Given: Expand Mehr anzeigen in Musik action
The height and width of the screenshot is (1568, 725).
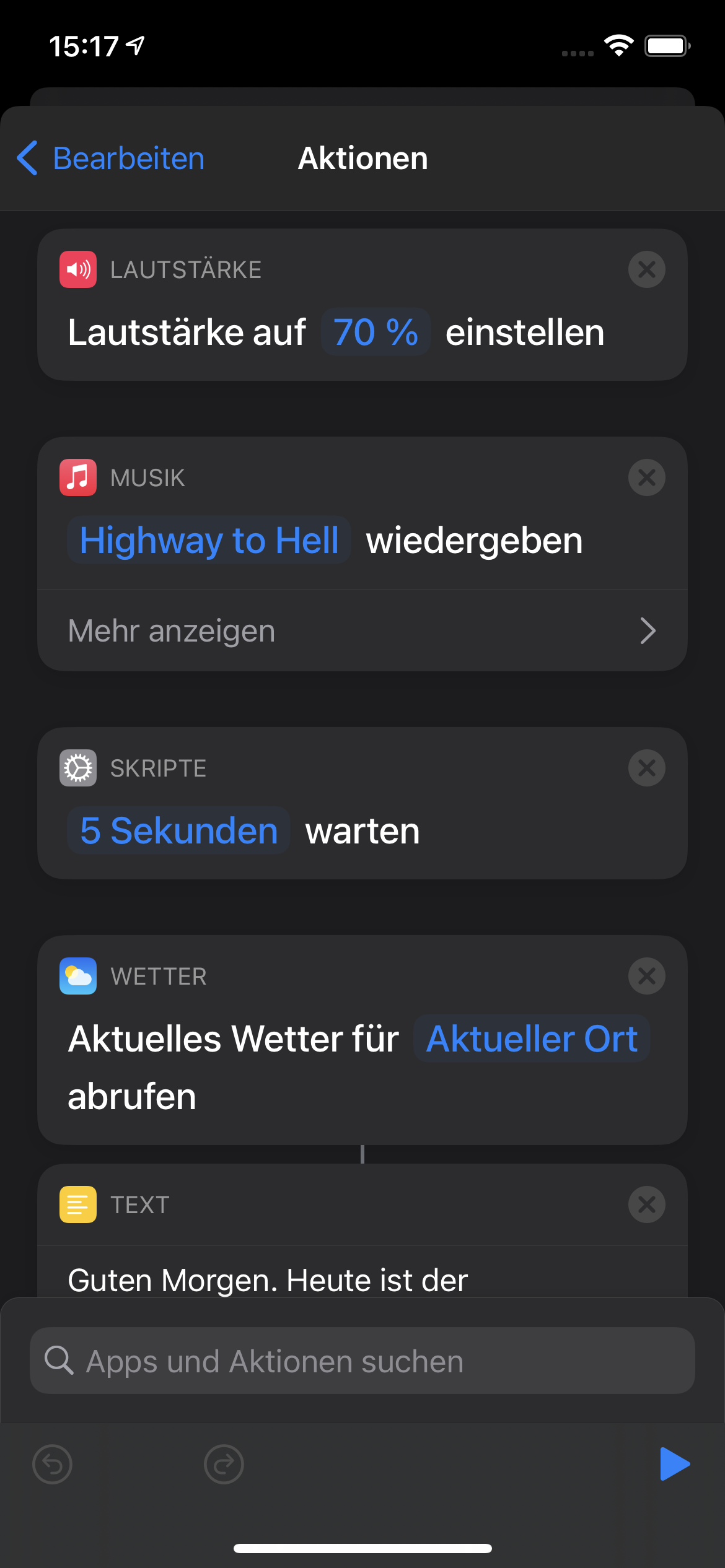Looking at the screenshot, I should coord(362,631).
